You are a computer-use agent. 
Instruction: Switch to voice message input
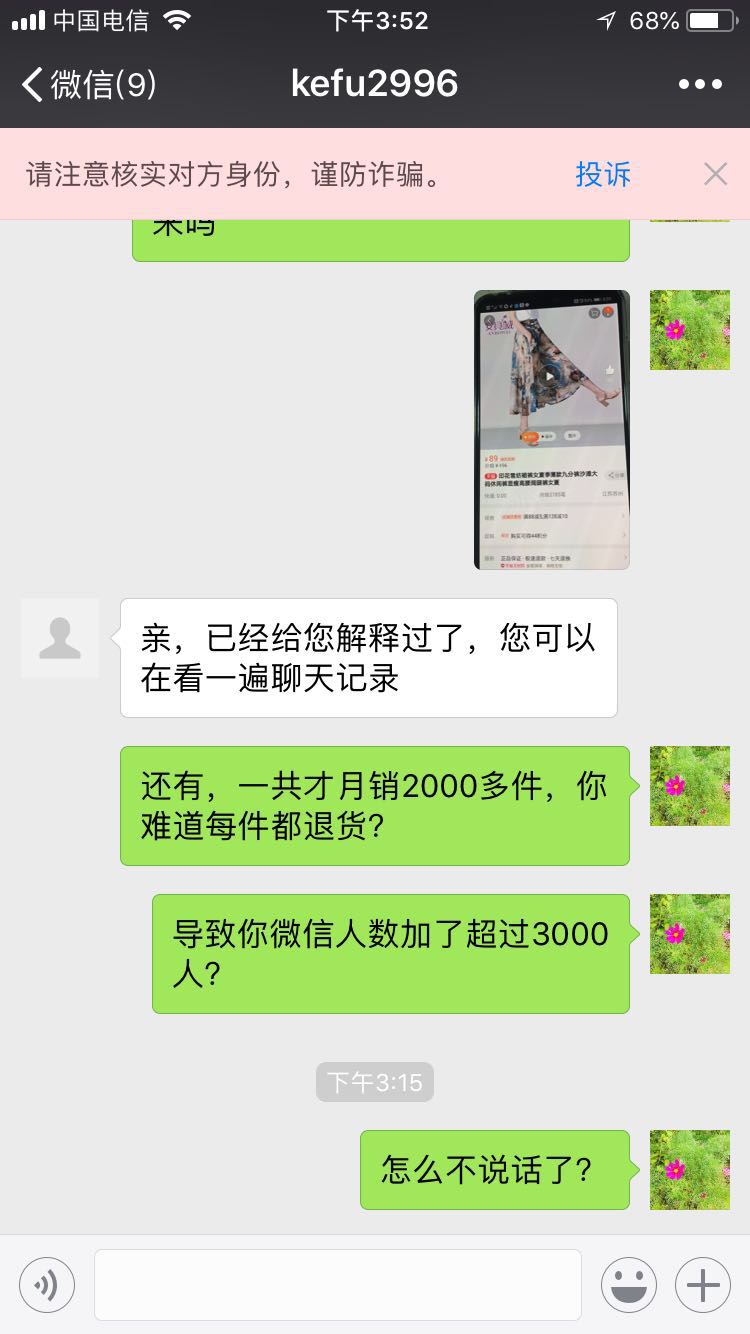click(47, 1285)
